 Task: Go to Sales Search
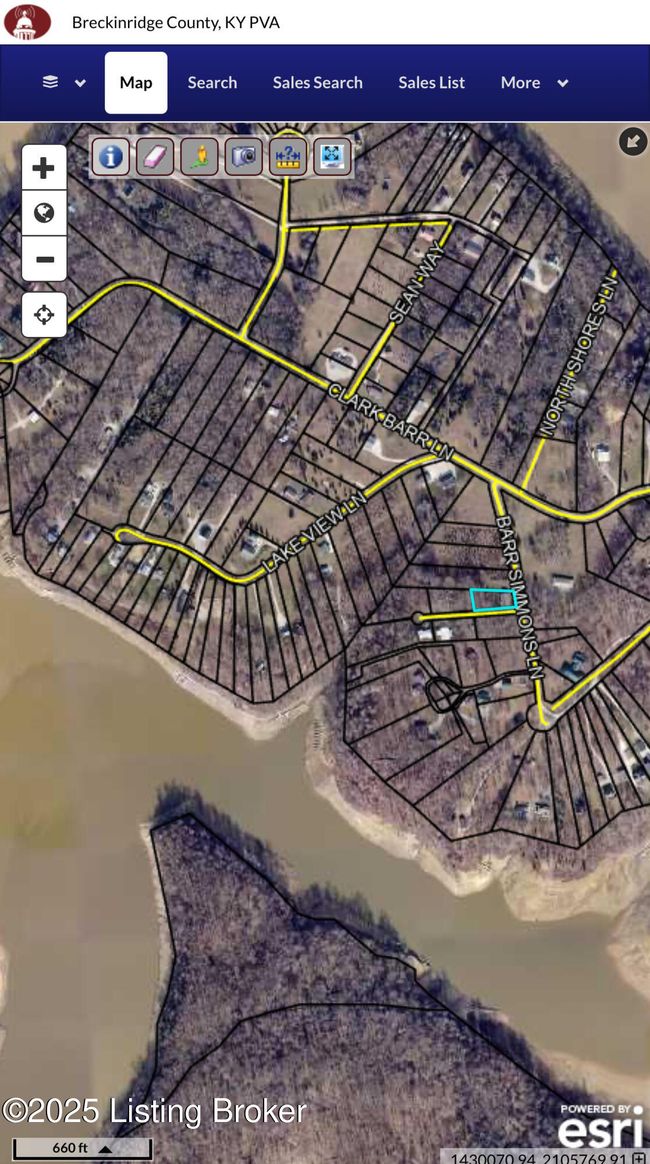click(x=317, y=83)
